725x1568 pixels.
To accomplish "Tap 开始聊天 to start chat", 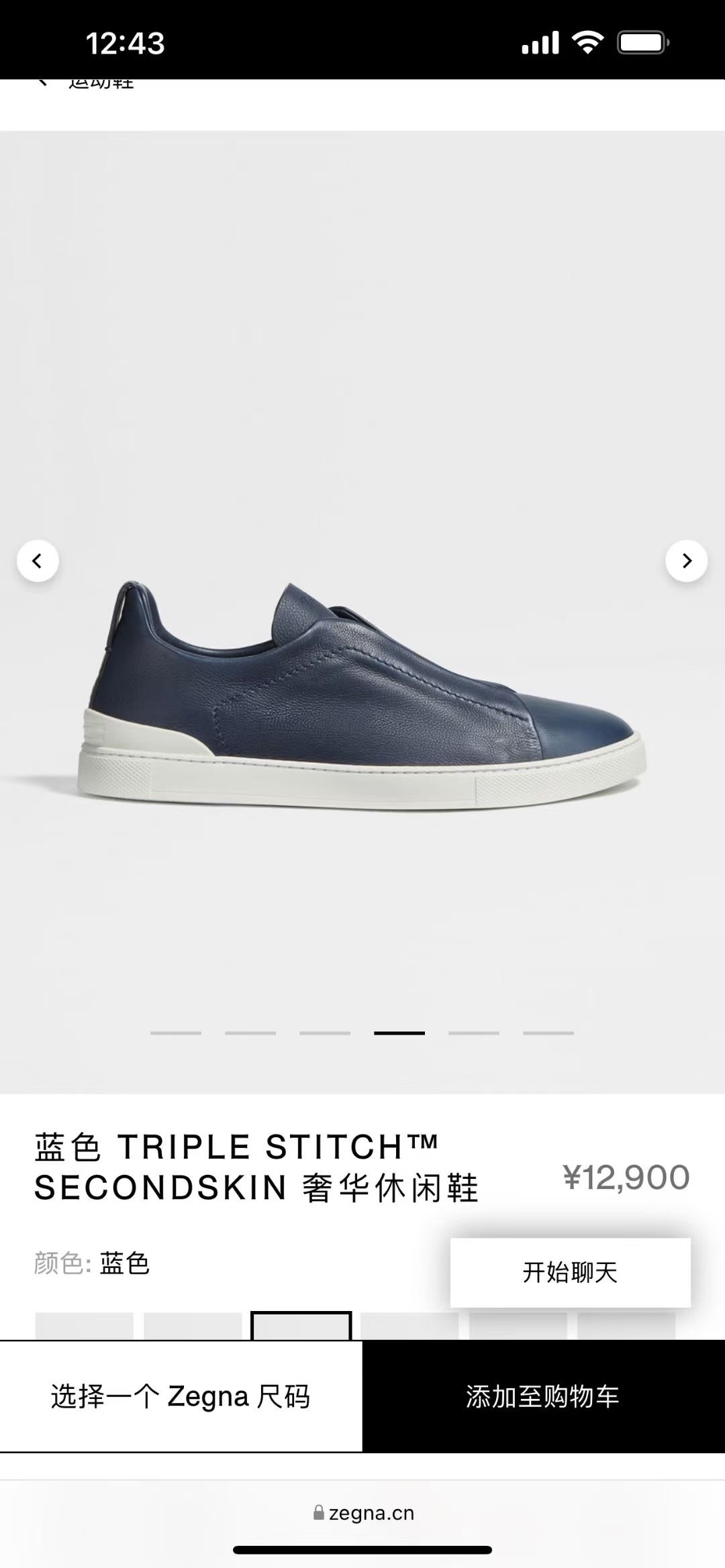I will [x=571, y=1273].
